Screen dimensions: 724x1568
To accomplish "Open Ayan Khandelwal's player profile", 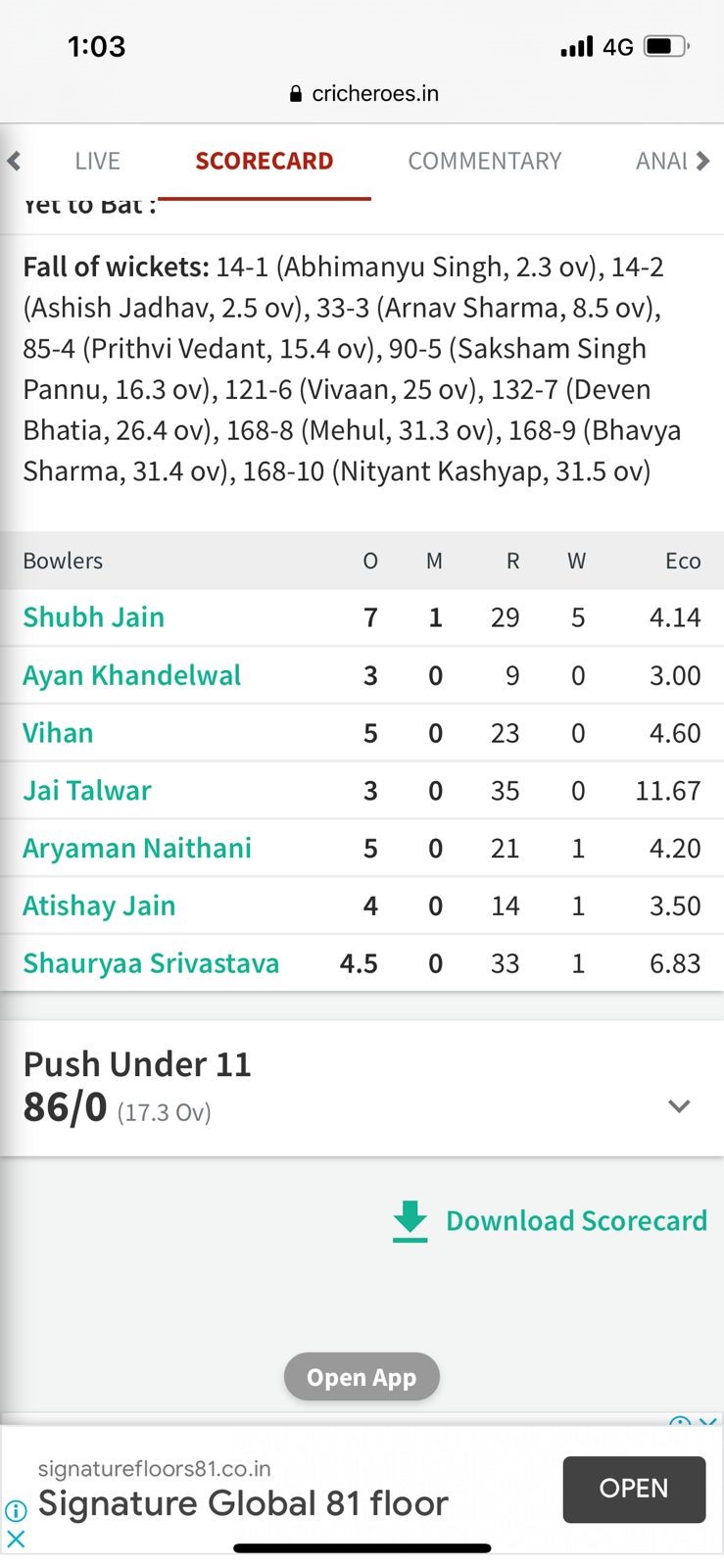I will [x=131, y=675].
